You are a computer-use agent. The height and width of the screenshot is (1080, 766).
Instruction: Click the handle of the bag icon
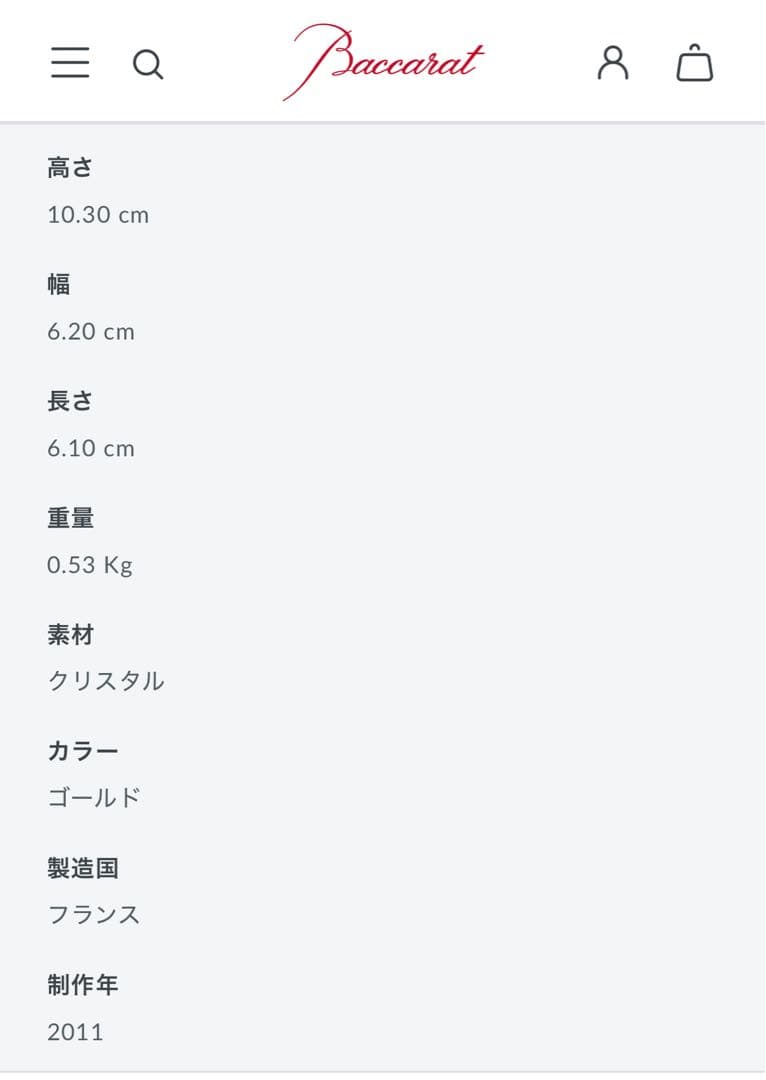pyautogui.click(x=695, y=48)
